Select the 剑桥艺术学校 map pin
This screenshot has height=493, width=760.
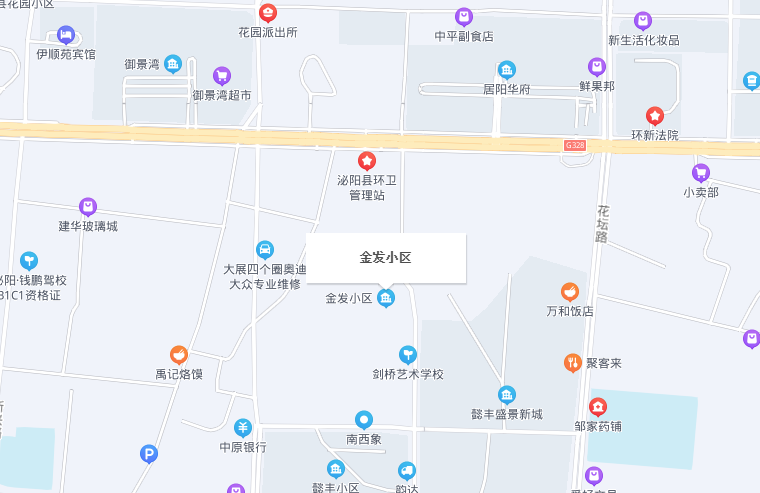click(x=408, y=354)
